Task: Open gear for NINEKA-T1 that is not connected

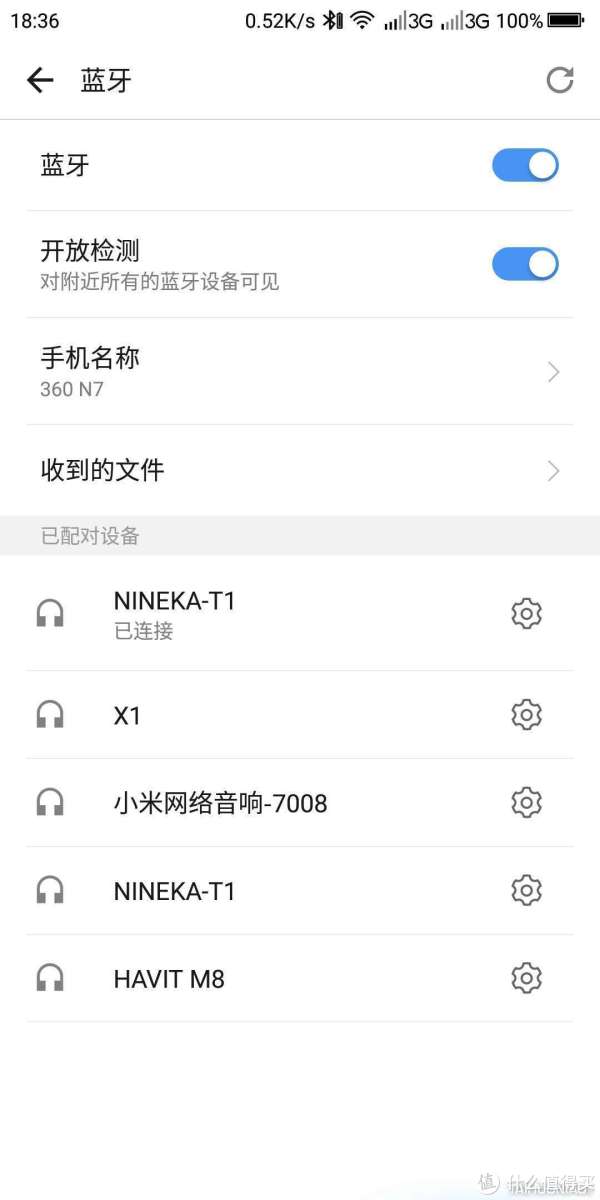Action: pos(526,890)
